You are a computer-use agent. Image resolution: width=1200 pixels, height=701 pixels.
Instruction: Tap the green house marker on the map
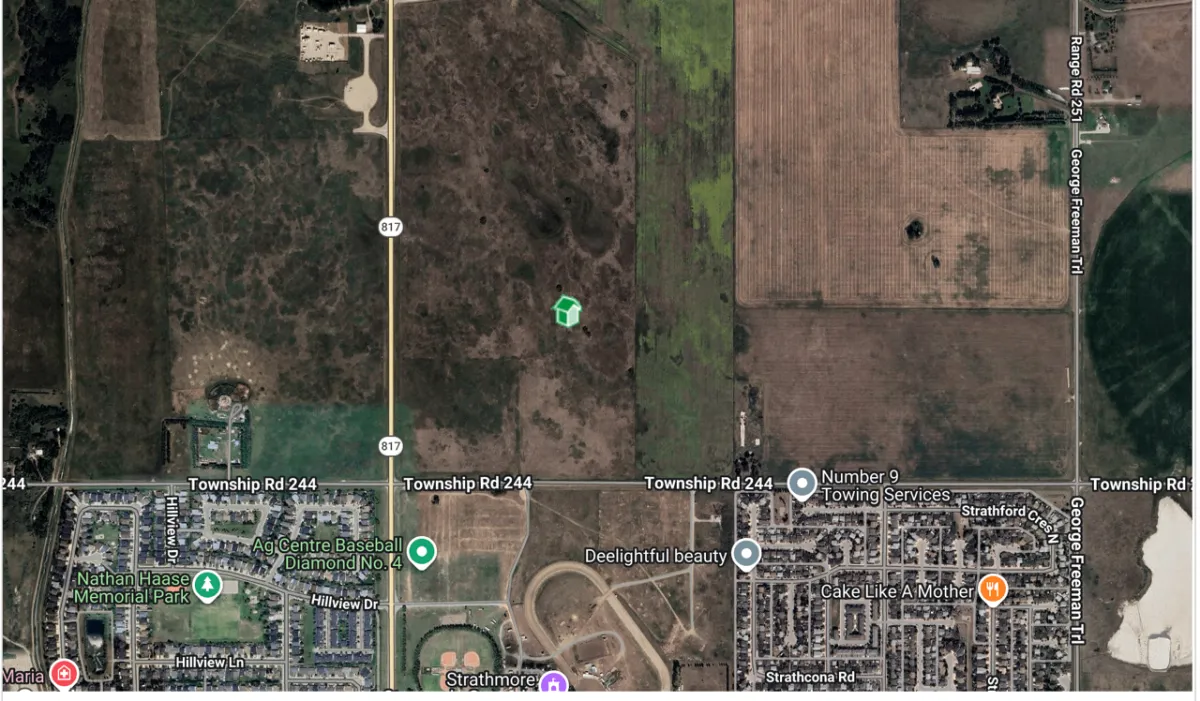568,311
